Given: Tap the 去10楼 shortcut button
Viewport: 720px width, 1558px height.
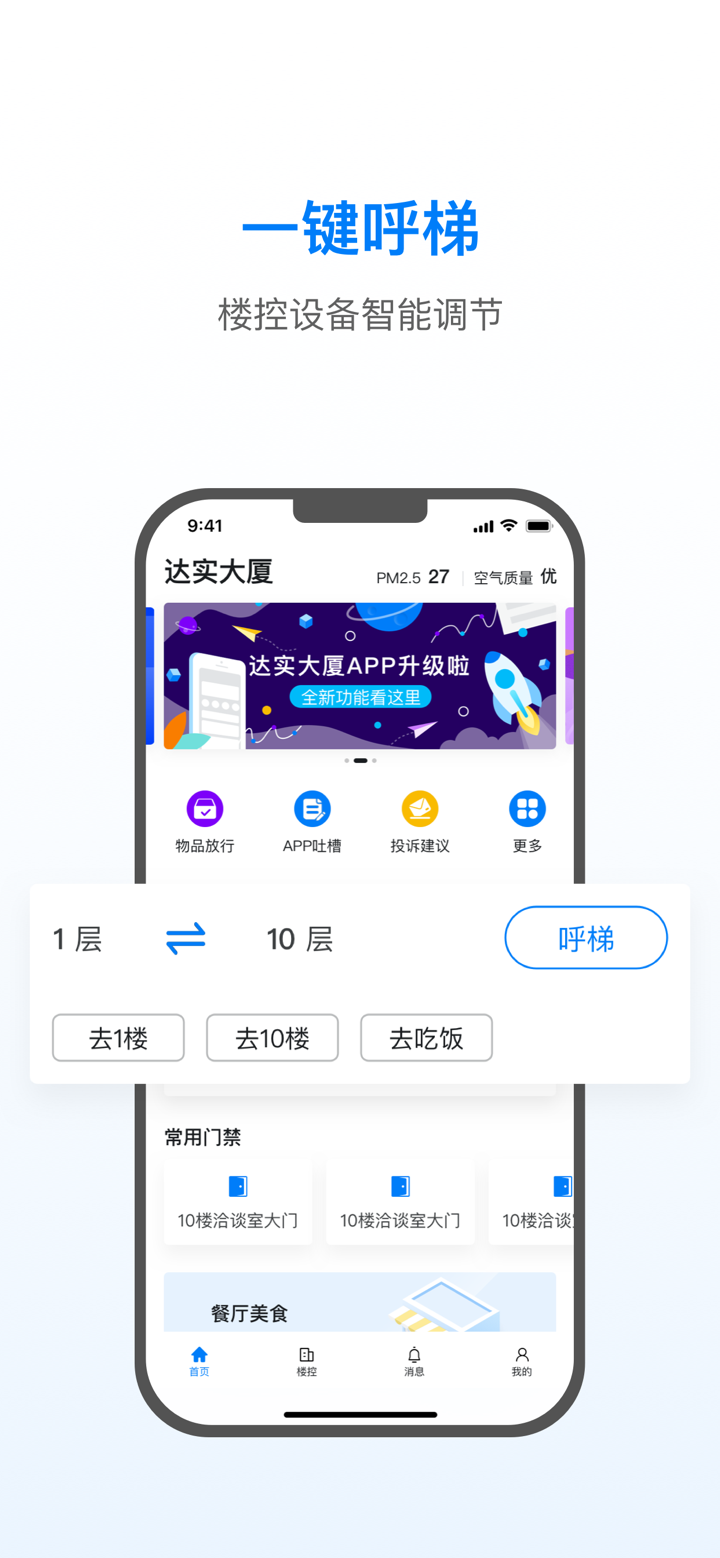Looking at the screenshot, I should pyautogui.click(x=272, y=1038).
